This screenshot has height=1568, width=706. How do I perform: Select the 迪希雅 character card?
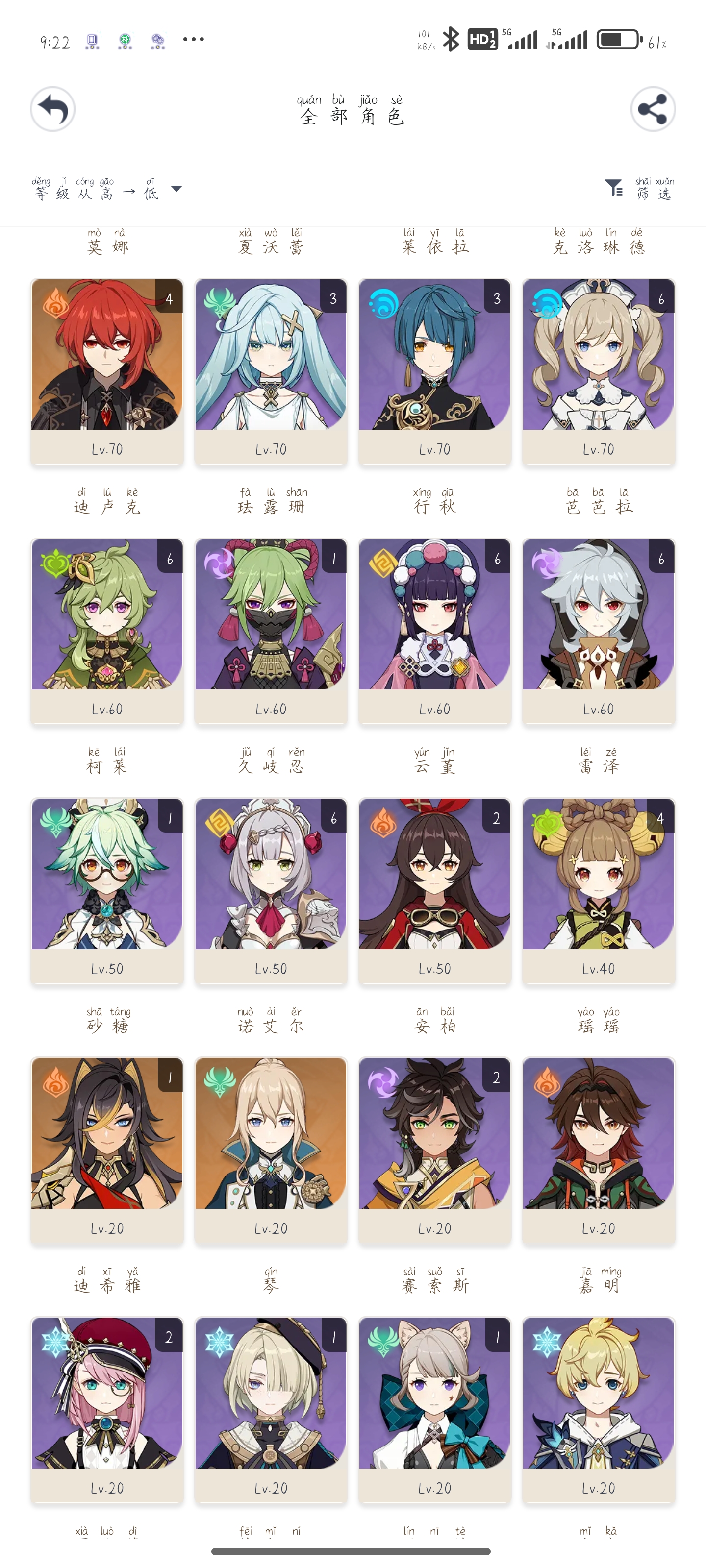(107, 1151)
